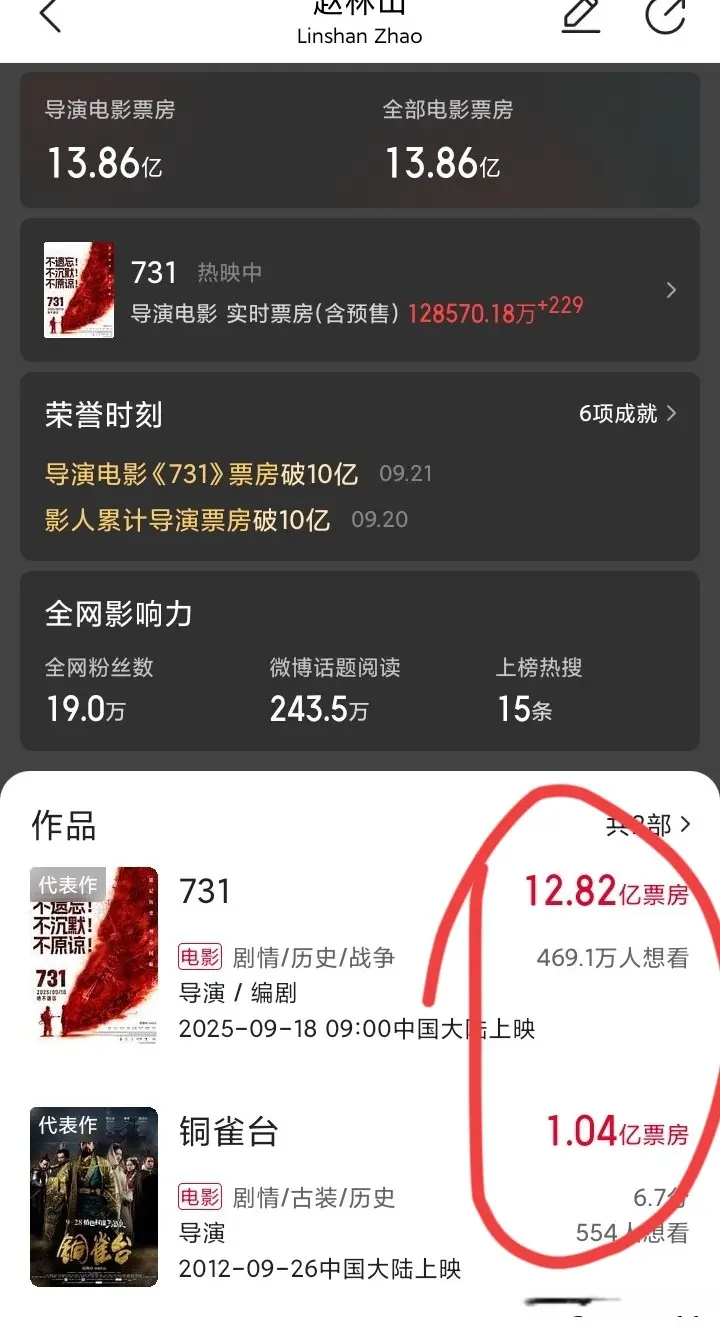Open the 731 real-time box office card
Viewport: 720px width, 1332px height.
pyautogui.click(x=359, y=290)
